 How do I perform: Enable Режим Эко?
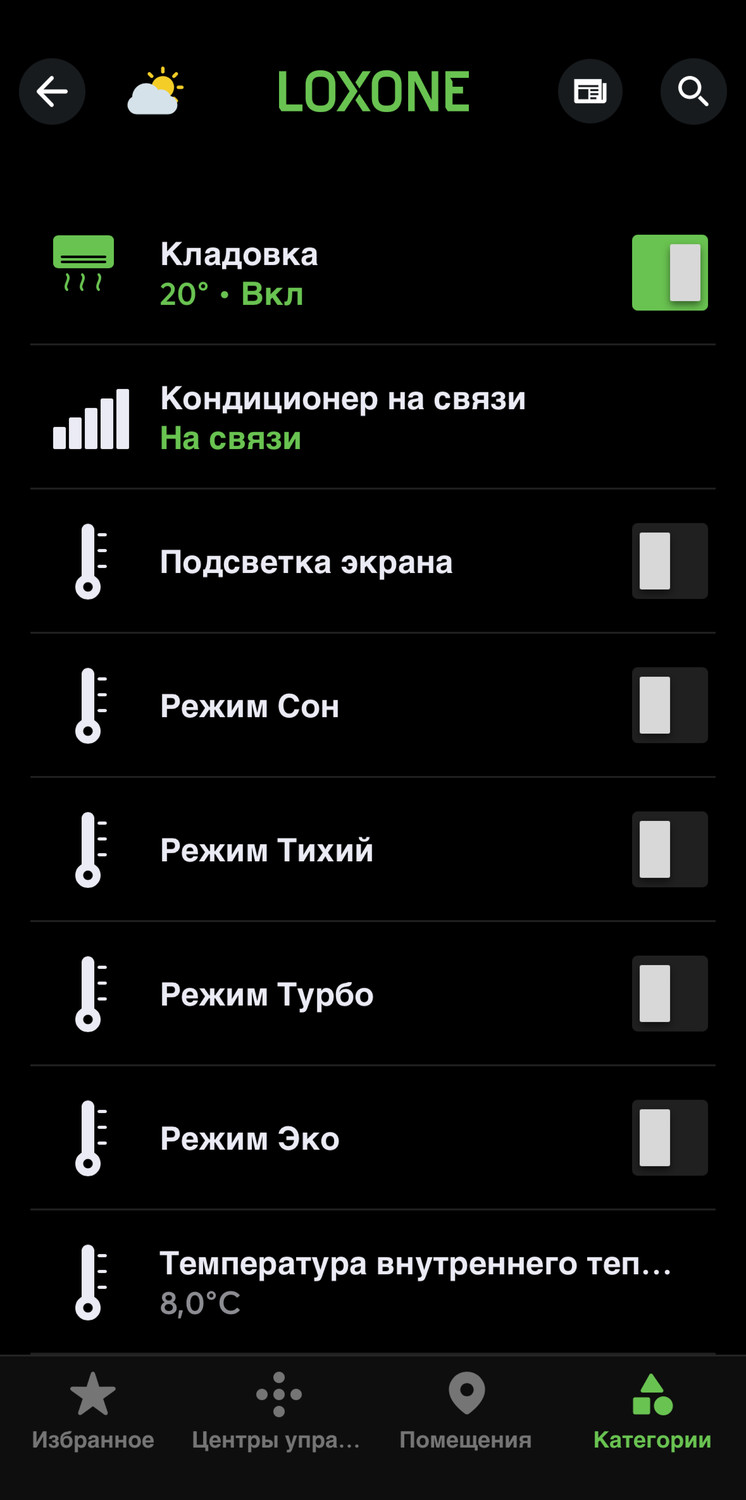click(x=669, y=1137)
